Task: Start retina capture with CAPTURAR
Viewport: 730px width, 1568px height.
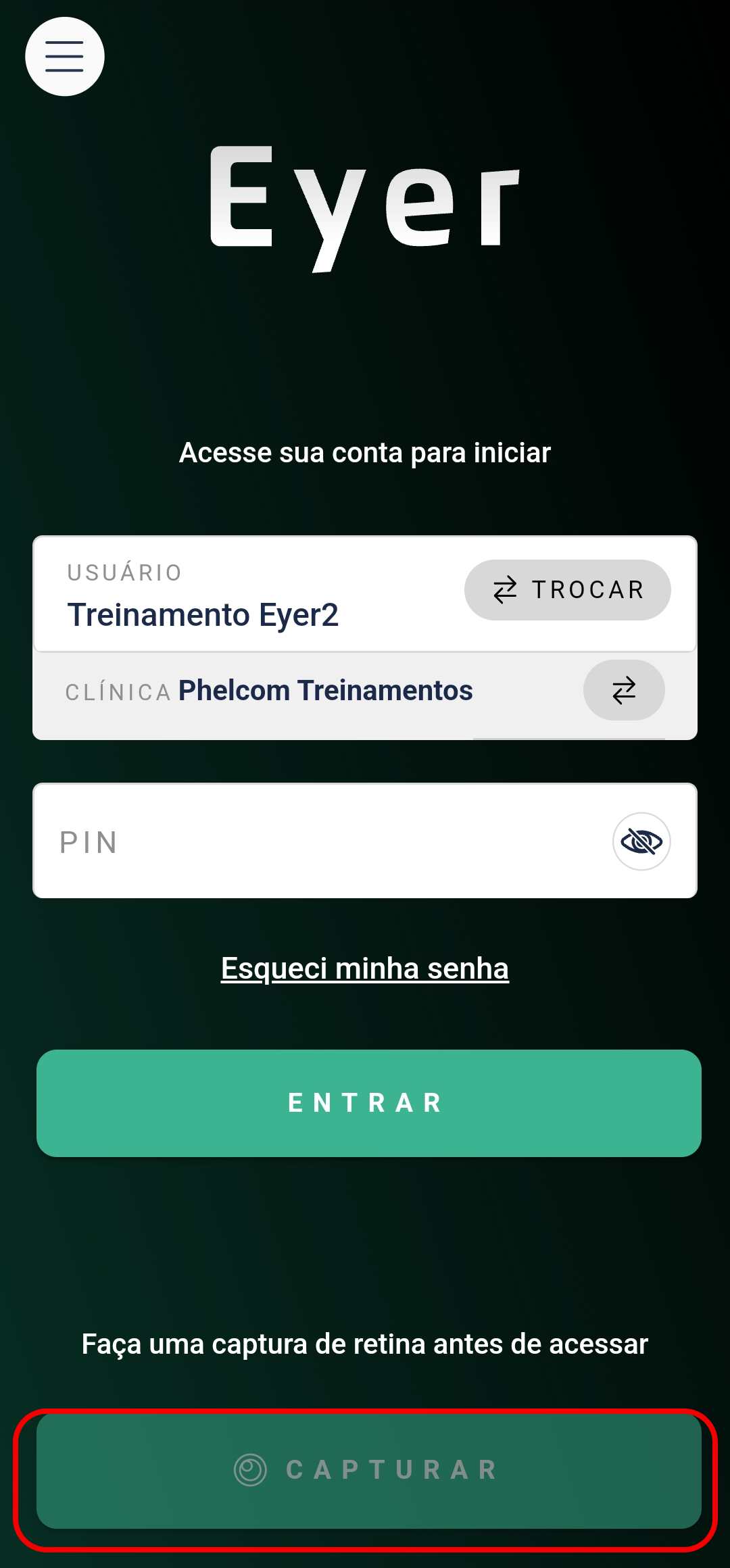Action: click(x=369, y=1471)
